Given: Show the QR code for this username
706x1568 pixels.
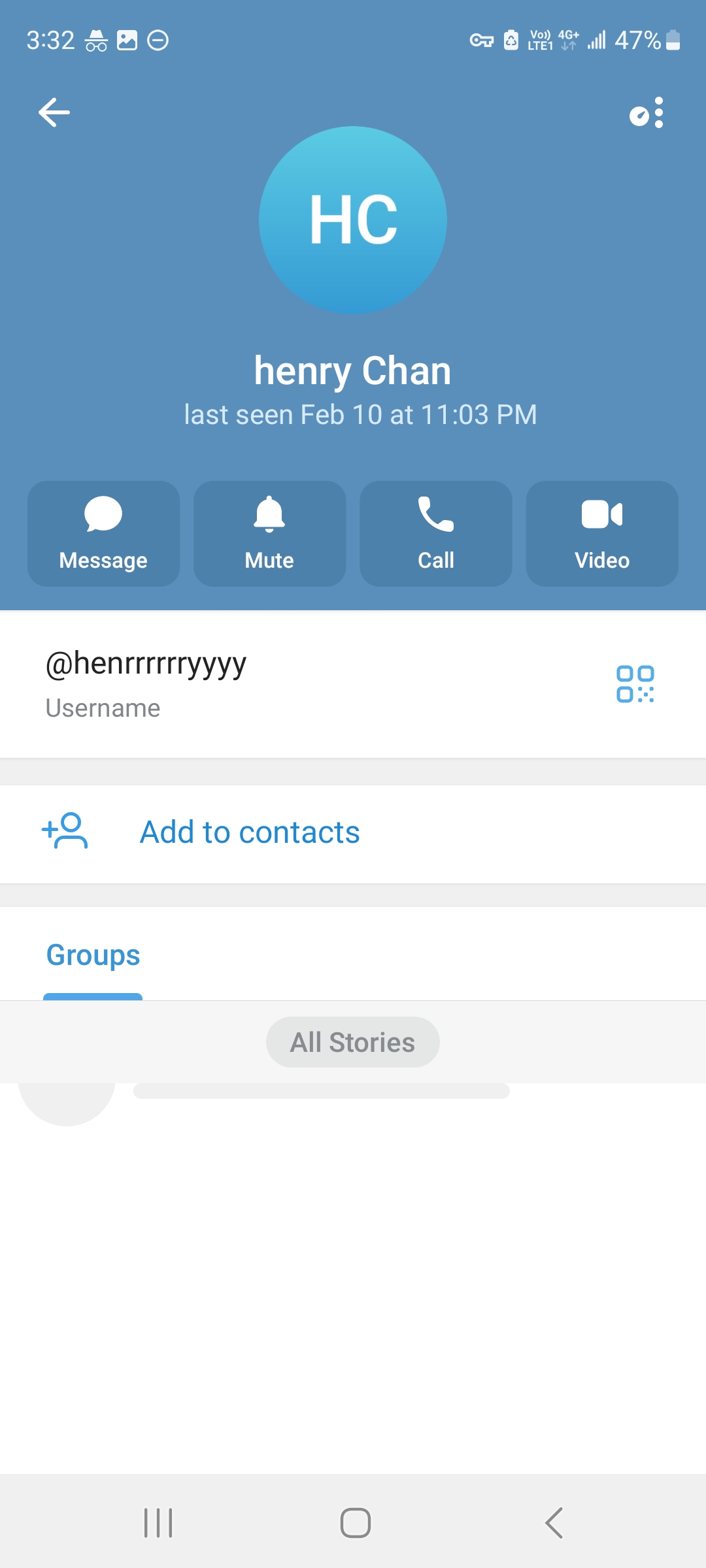Looking at the screenshot, I should (x=635, y=684).
